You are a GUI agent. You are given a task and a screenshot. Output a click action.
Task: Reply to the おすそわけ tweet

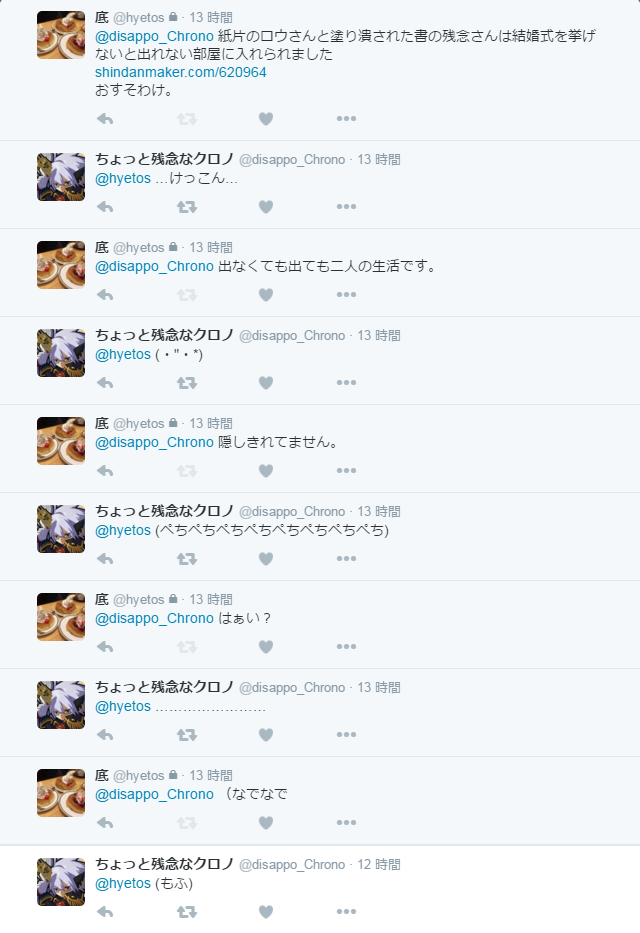105,119
